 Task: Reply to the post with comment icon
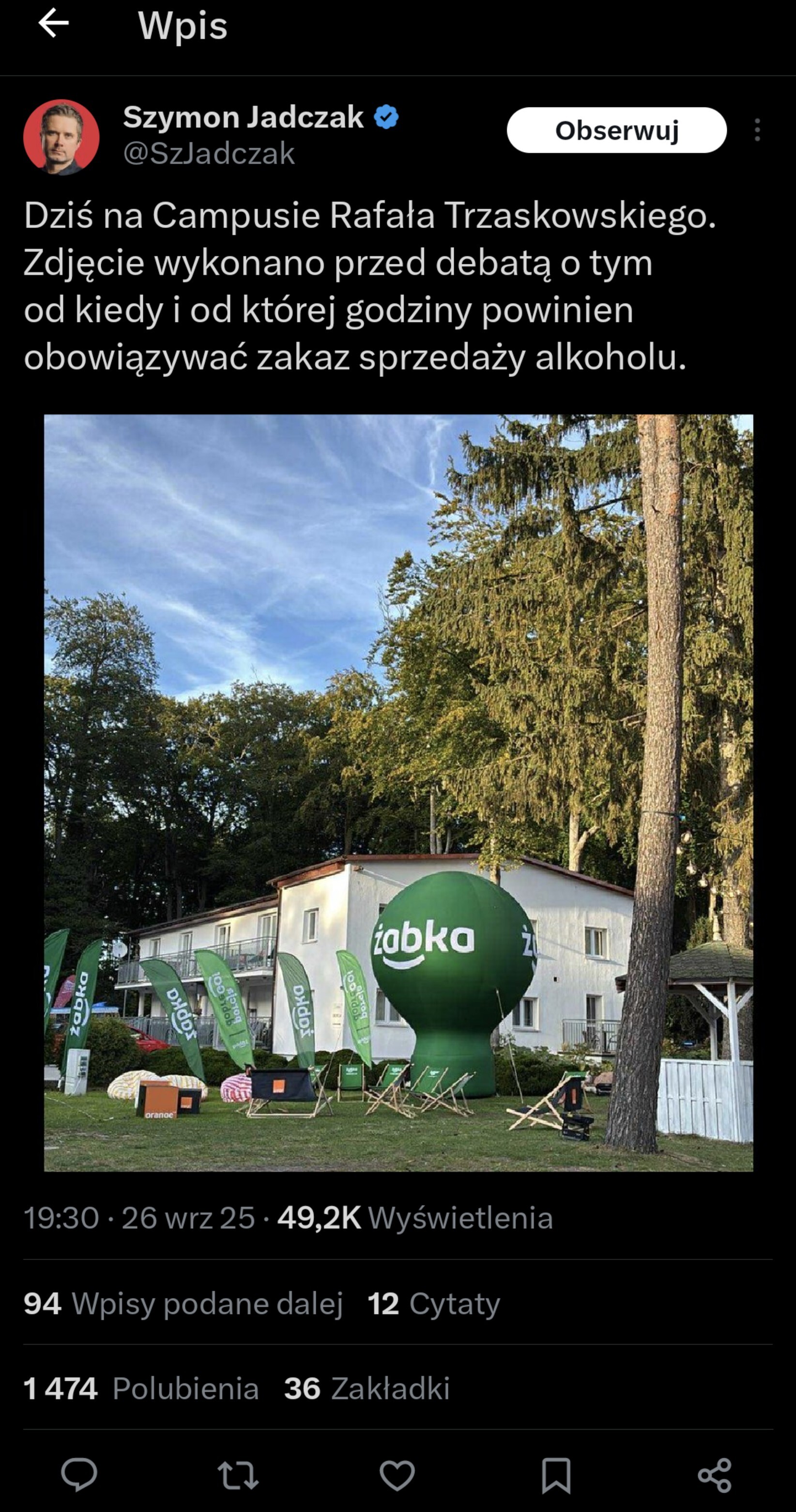click(x=79, y=1474)
